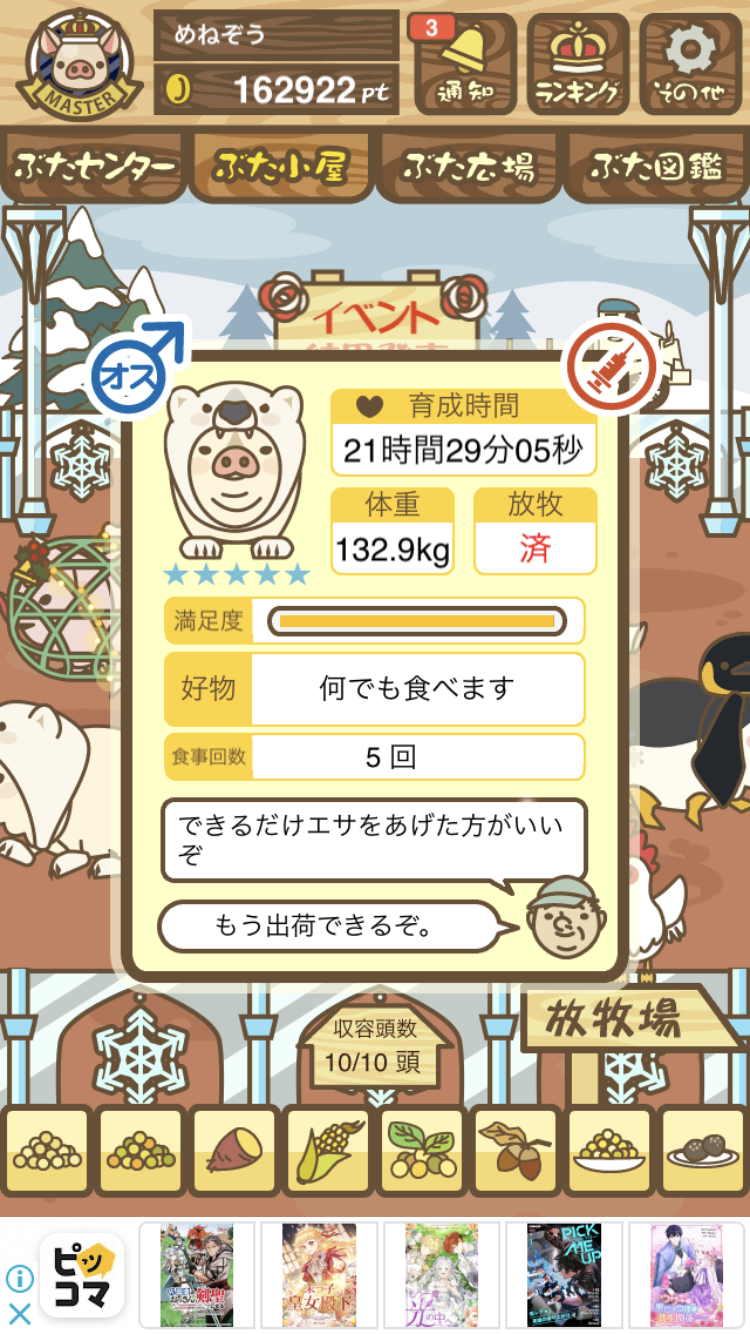750x1334 pixels.
Task: Switch to the ぶた広場 tab
Action: (x=468, y=167)
